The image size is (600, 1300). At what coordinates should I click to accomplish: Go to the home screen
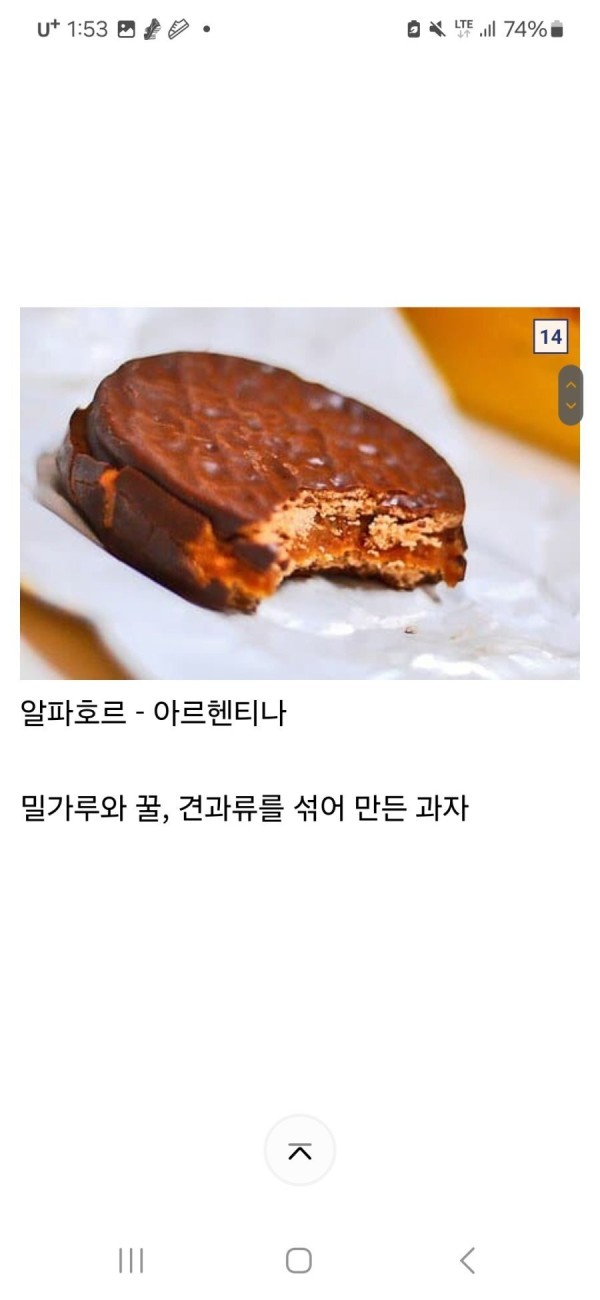tap(299, 1260)
